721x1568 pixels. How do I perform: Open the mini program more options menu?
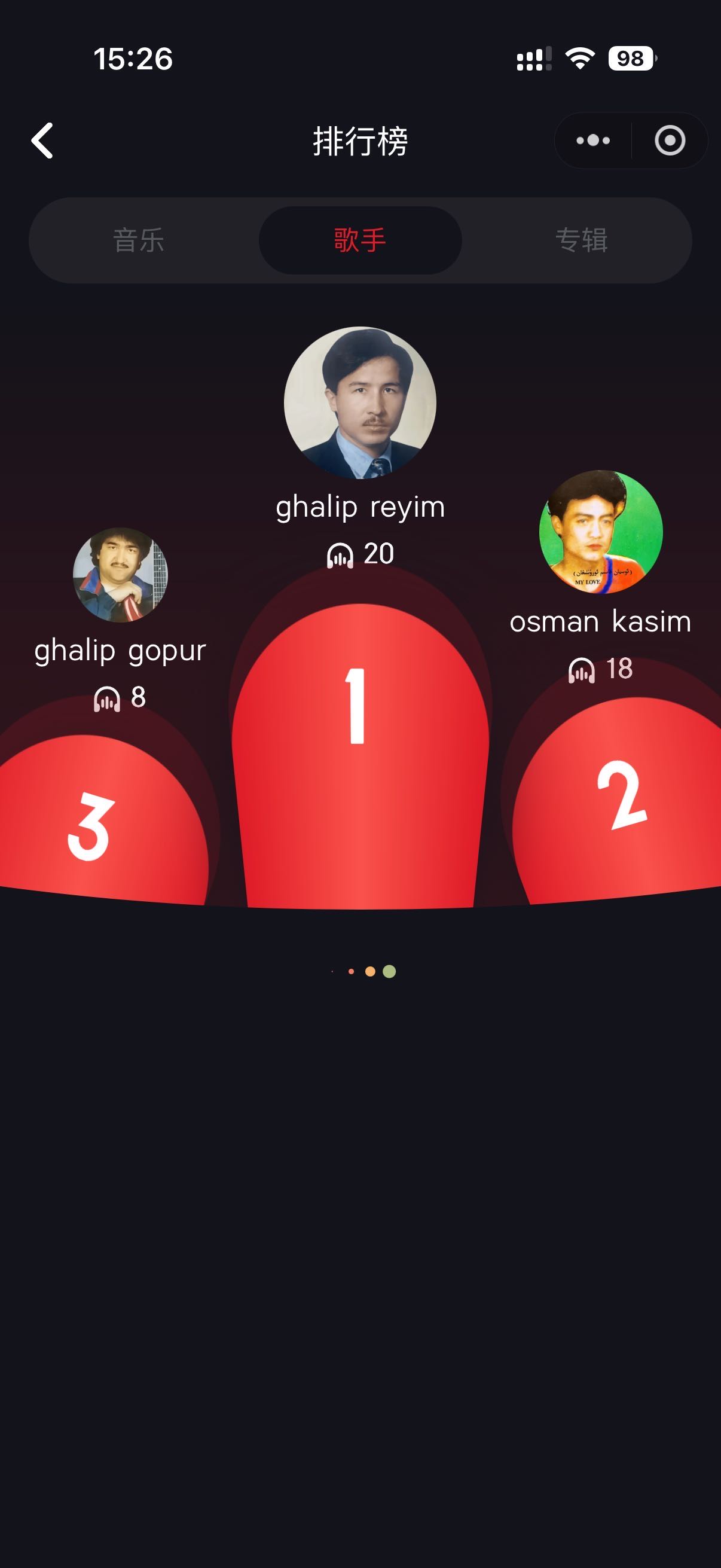click(x=592, y=141)
